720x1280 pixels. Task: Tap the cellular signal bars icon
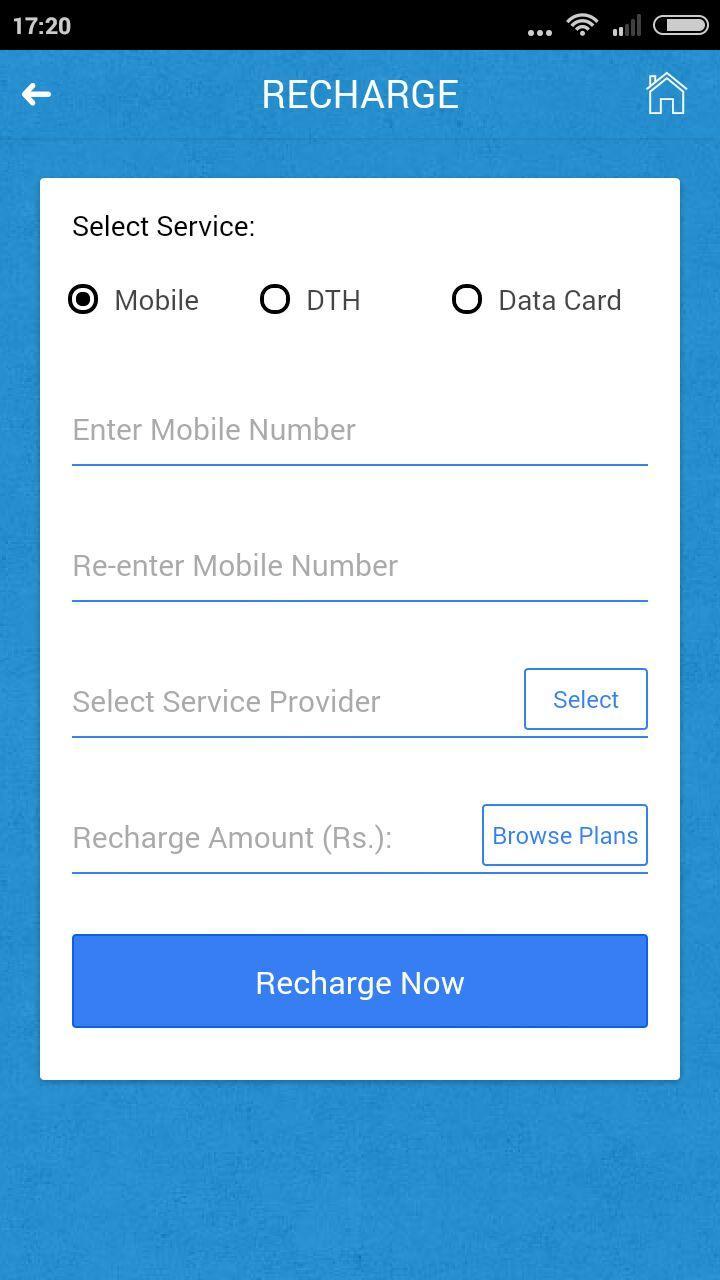(x=627, y=27)
